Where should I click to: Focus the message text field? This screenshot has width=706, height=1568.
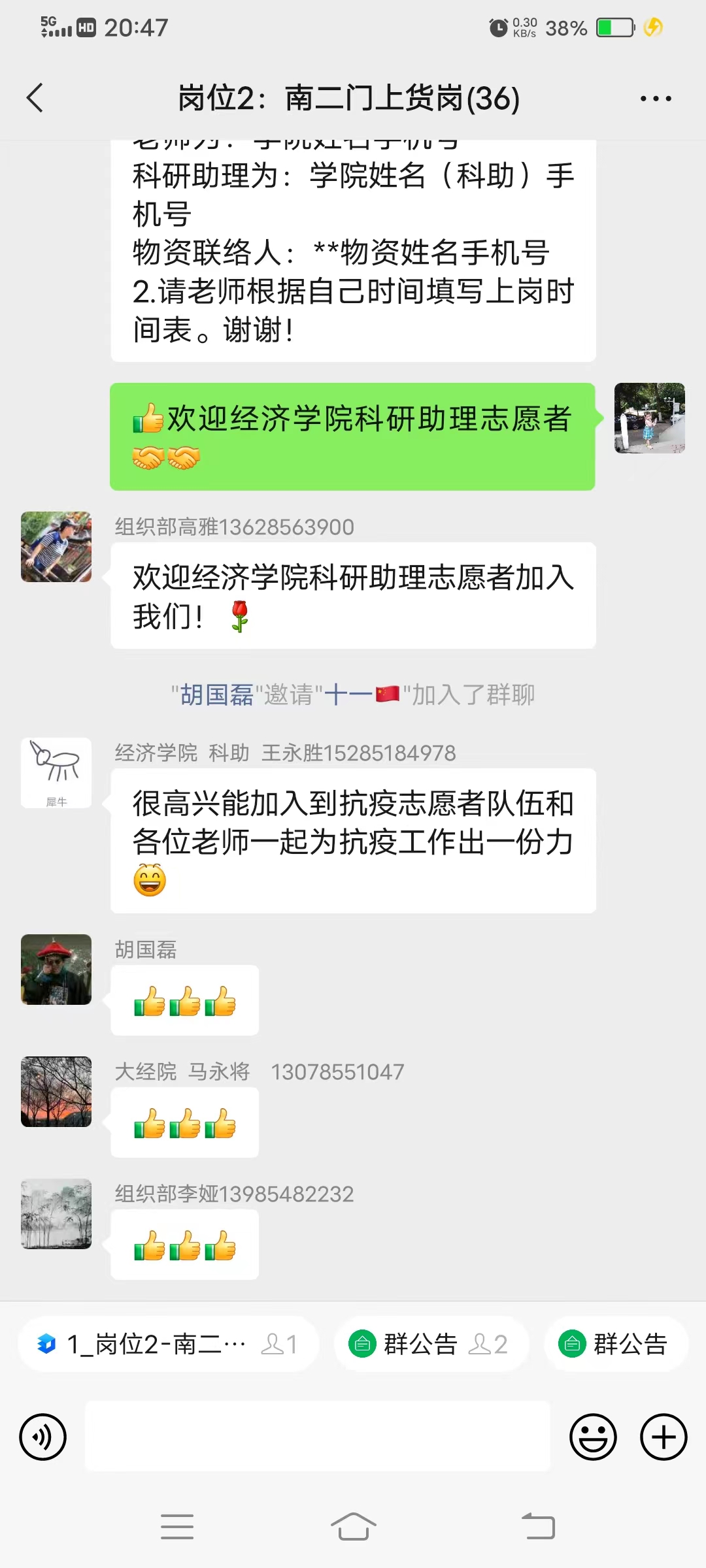coord(318,1437)
